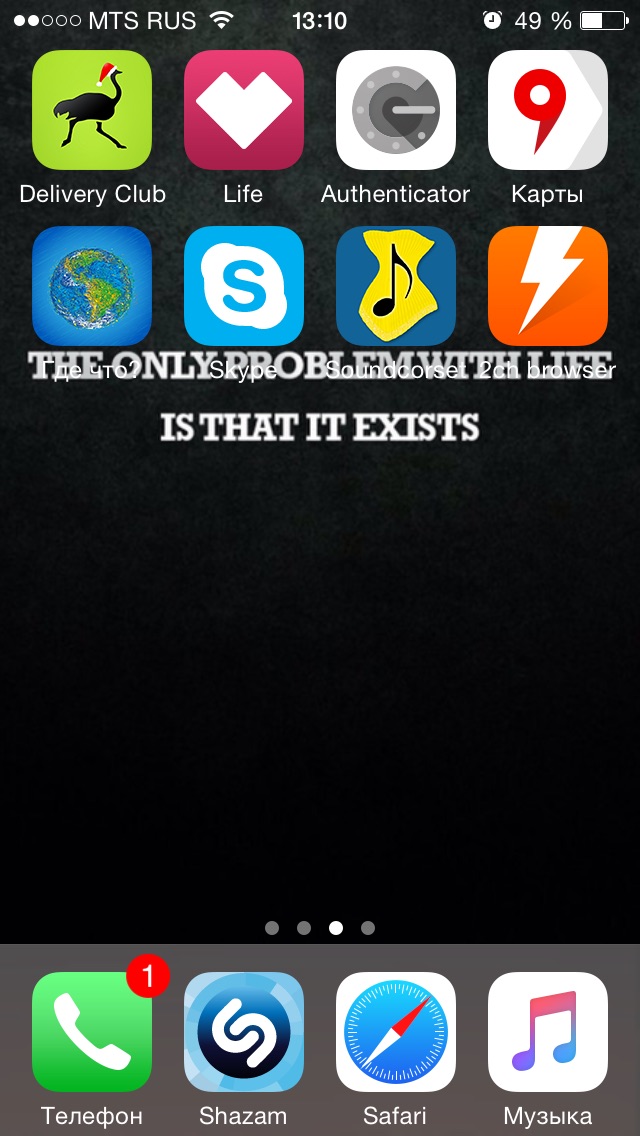This screenshot has width=640, height=1136.
Task: Open Skype
Action: point(244,285)
